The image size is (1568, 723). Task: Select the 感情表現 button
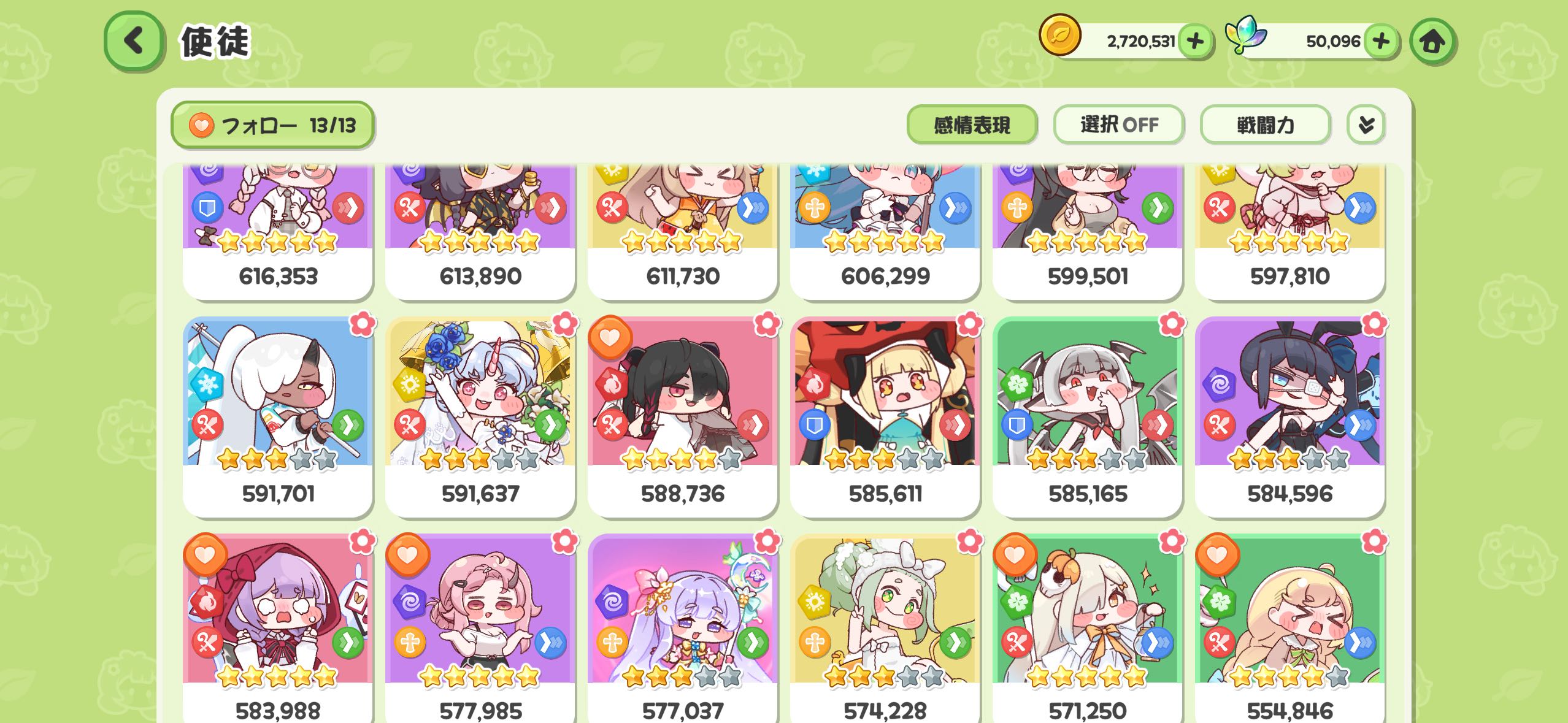[x=971, y=125]
